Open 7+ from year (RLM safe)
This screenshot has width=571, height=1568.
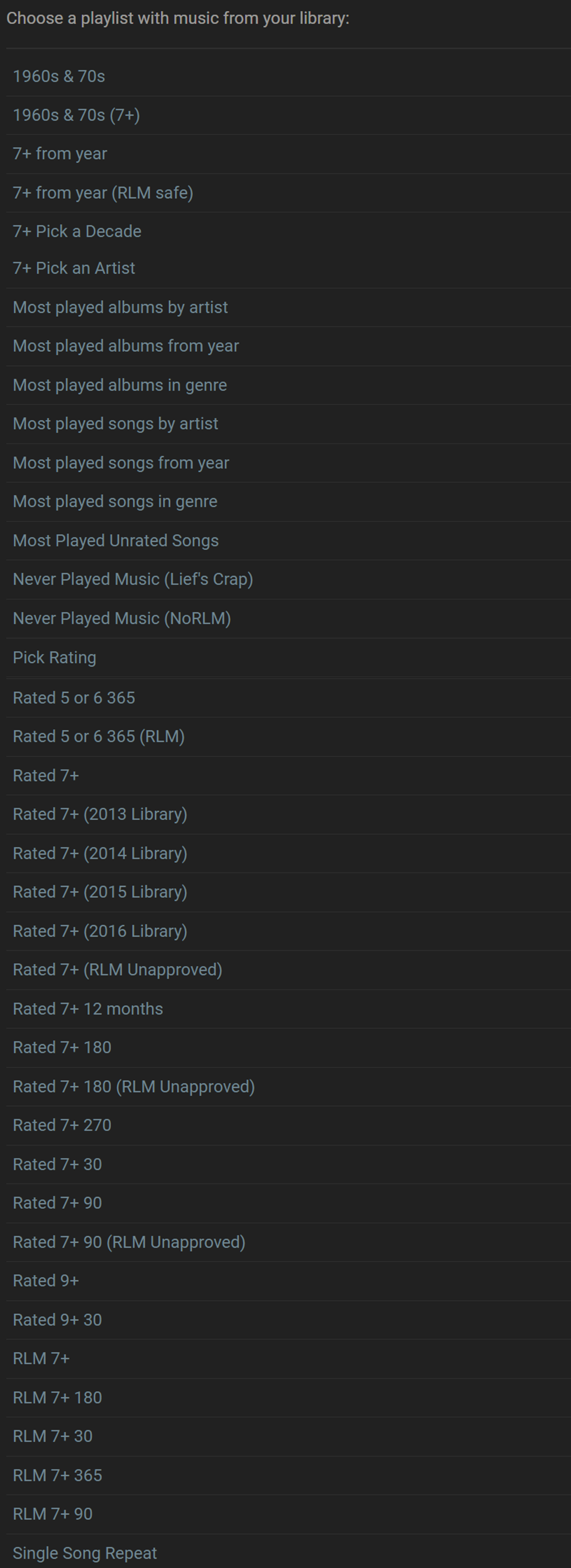tap(103, 192)
